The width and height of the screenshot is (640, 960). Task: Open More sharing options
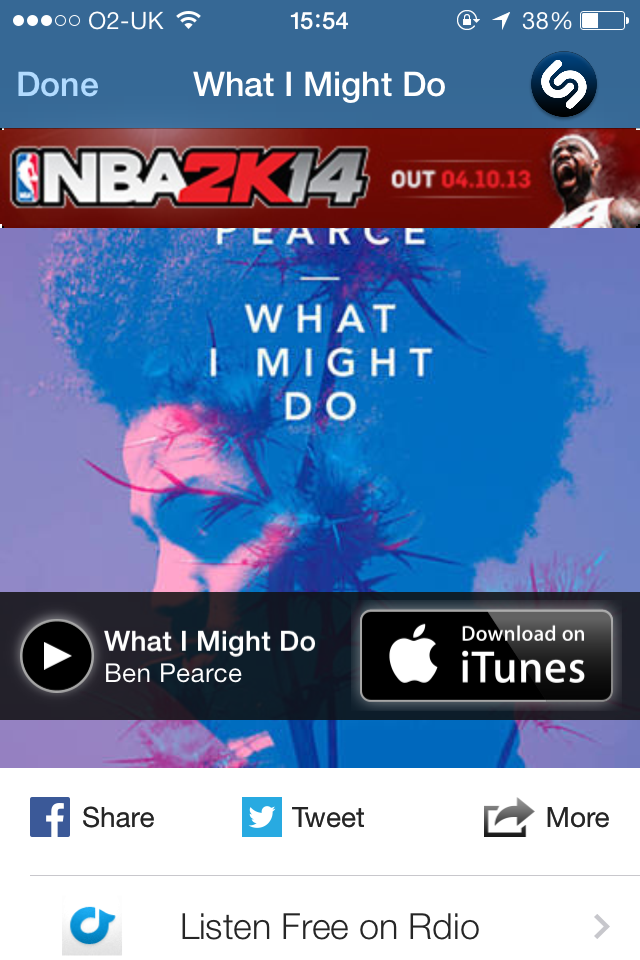[546, 817]
